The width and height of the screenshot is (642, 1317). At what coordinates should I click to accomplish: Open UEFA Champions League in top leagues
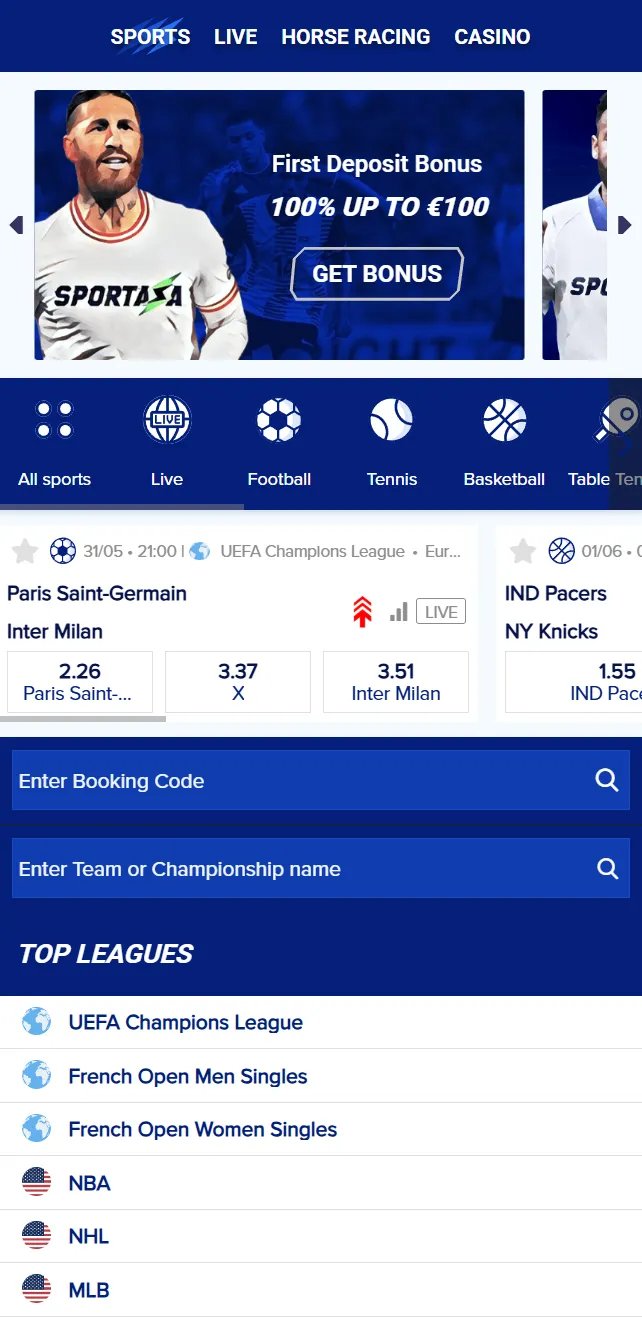pyautogui.click(x=185, y=1023)
